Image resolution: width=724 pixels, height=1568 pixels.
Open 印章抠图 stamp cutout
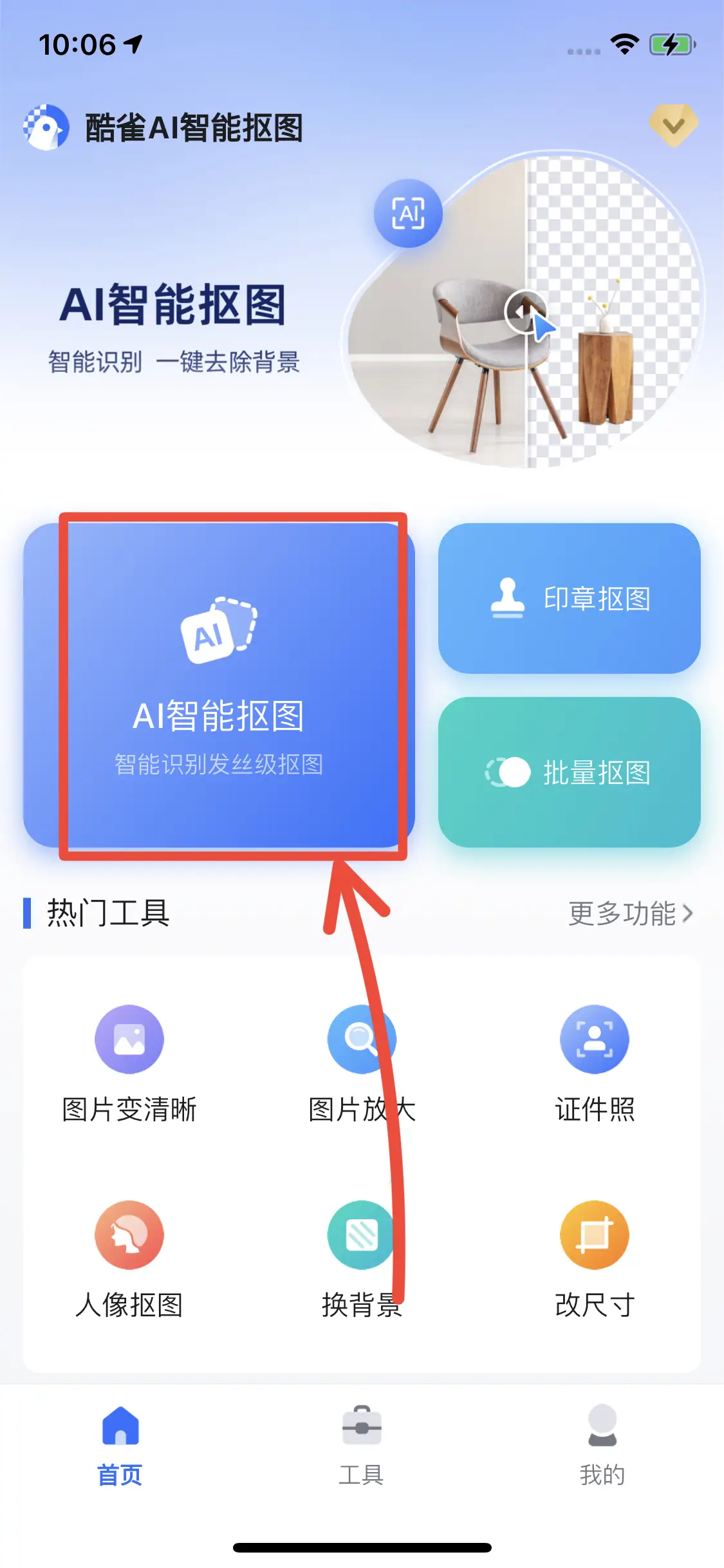pos(569,599)
